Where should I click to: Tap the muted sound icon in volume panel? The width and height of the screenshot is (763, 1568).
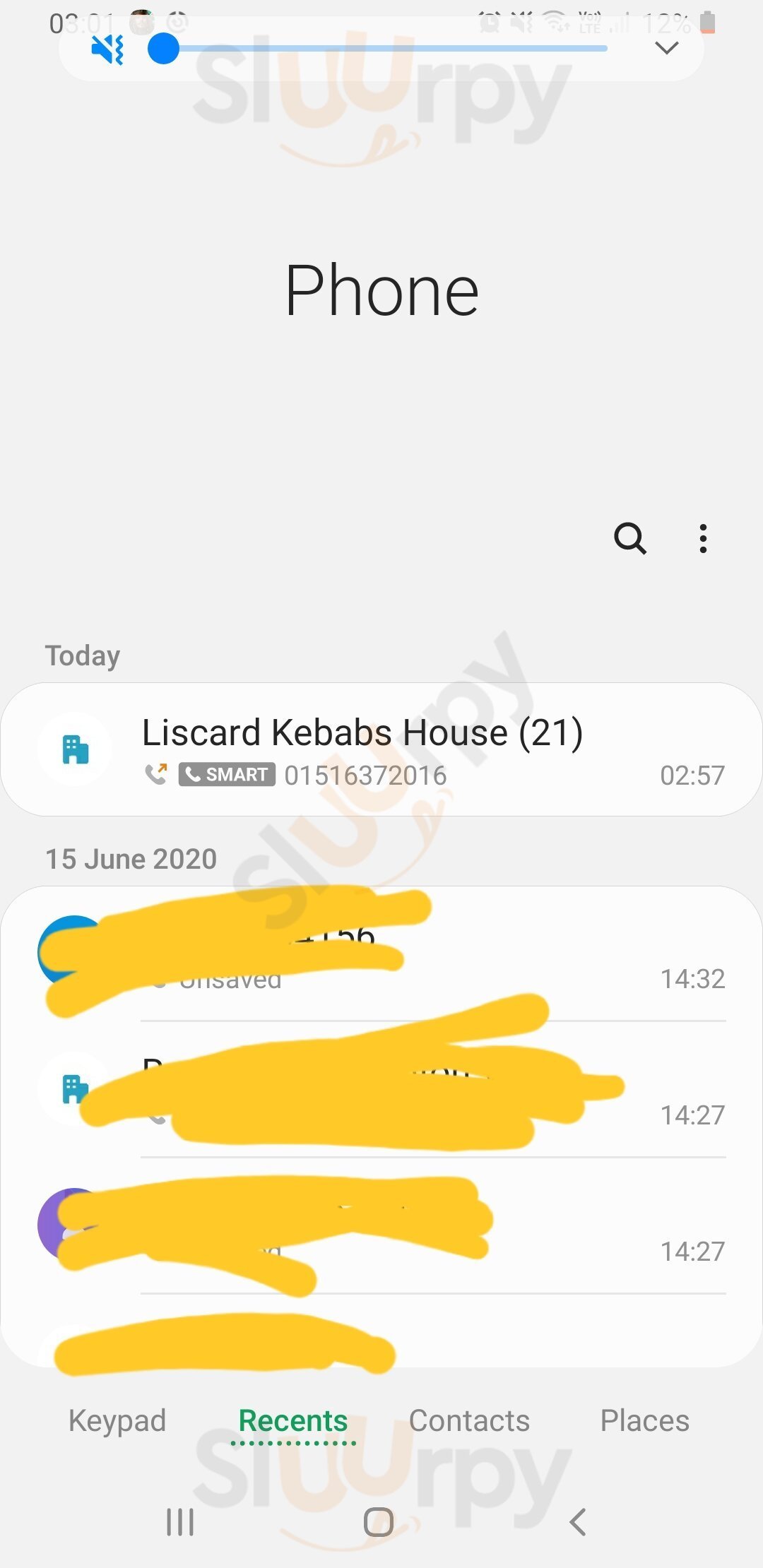click(107, 49)
